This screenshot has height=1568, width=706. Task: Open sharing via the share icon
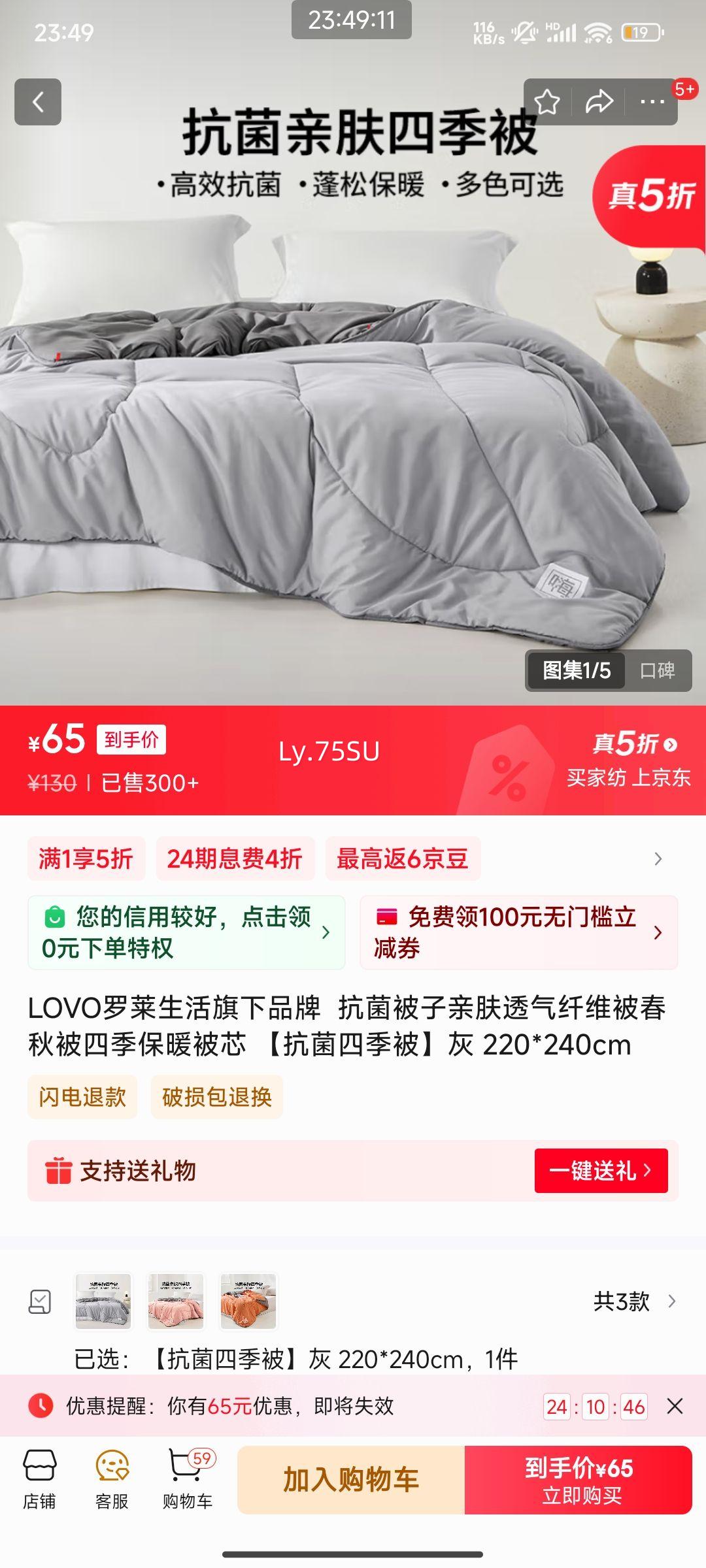tap(601, 101)
